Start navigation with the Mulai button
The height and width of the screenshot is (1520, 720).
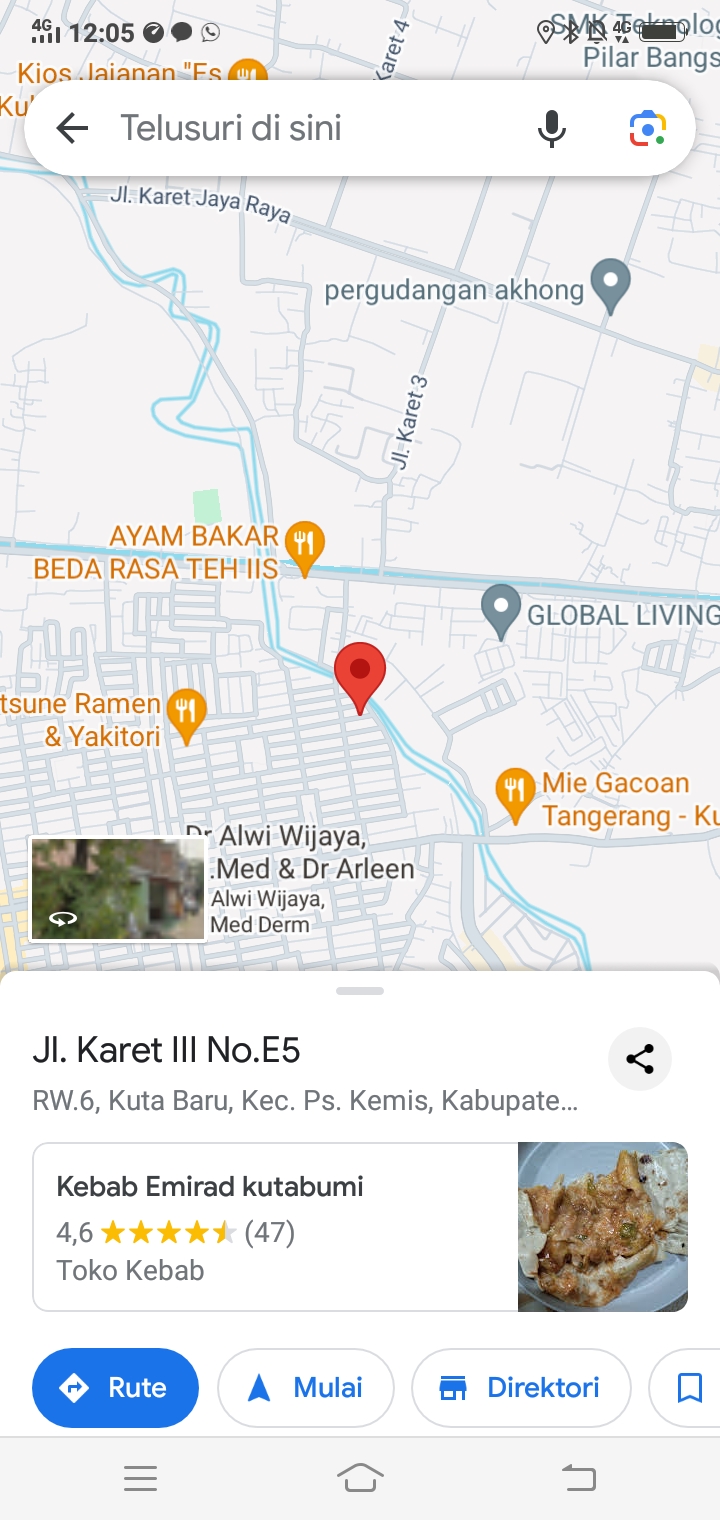(305, 1387)
